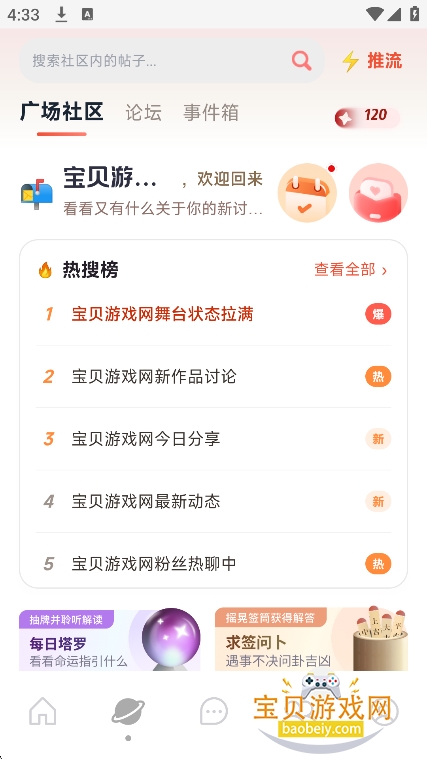Open hot search 宝贝游戏网最新动态

pos(214,501)
